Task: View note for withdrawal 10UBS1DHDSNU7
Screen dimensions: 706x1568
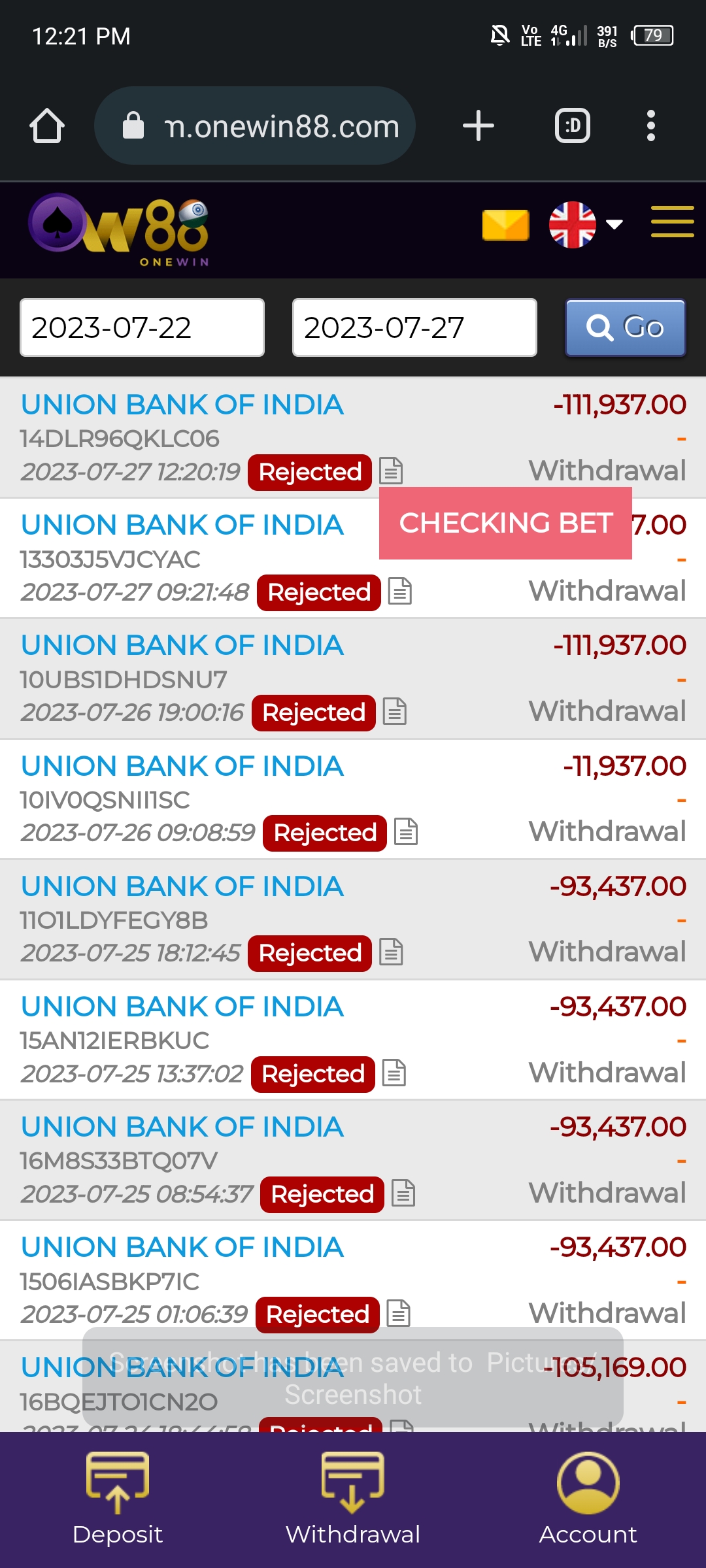Action: point(395,711)
